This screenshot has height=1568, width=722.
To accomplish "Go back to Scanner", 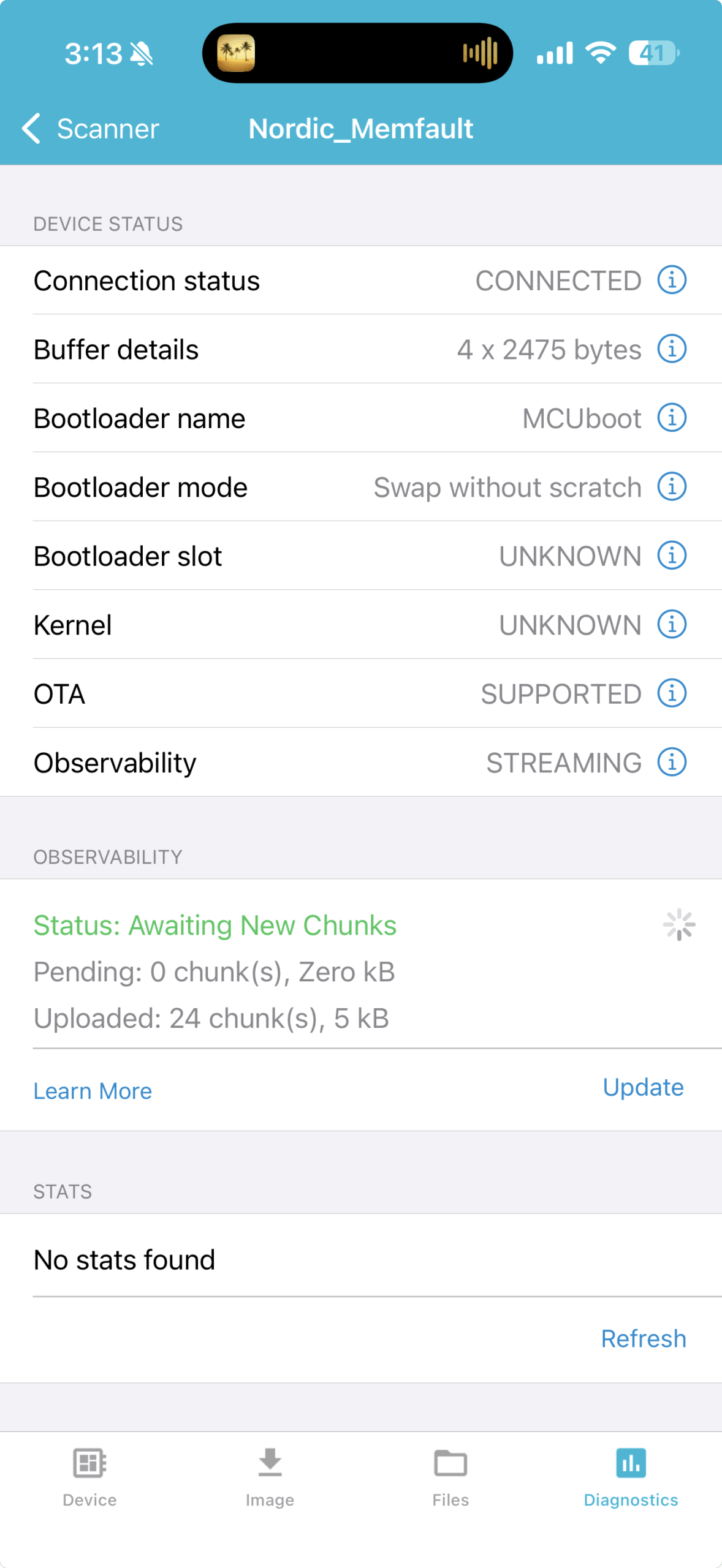I will tap(91, 129).
